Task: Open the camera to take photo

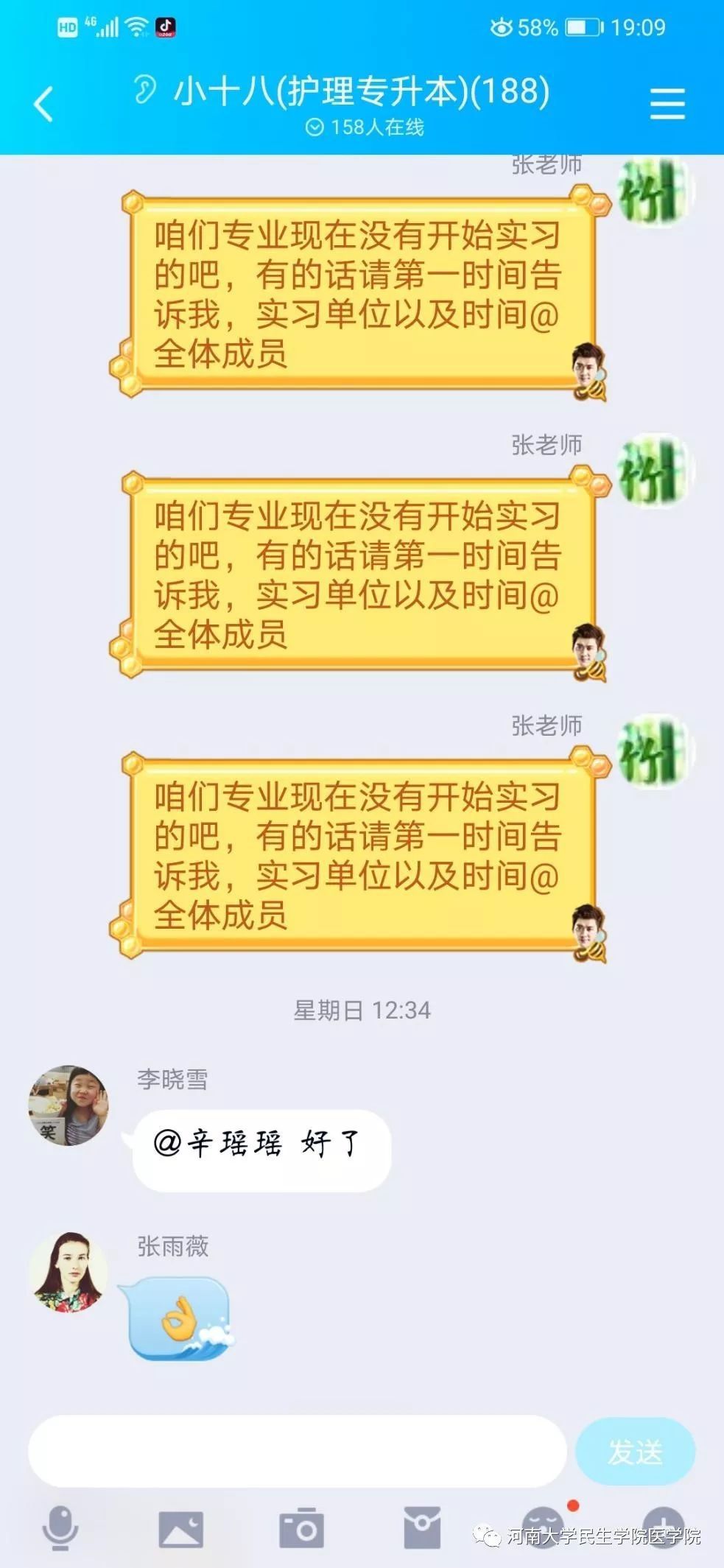Action: (x=301, y=1527)
